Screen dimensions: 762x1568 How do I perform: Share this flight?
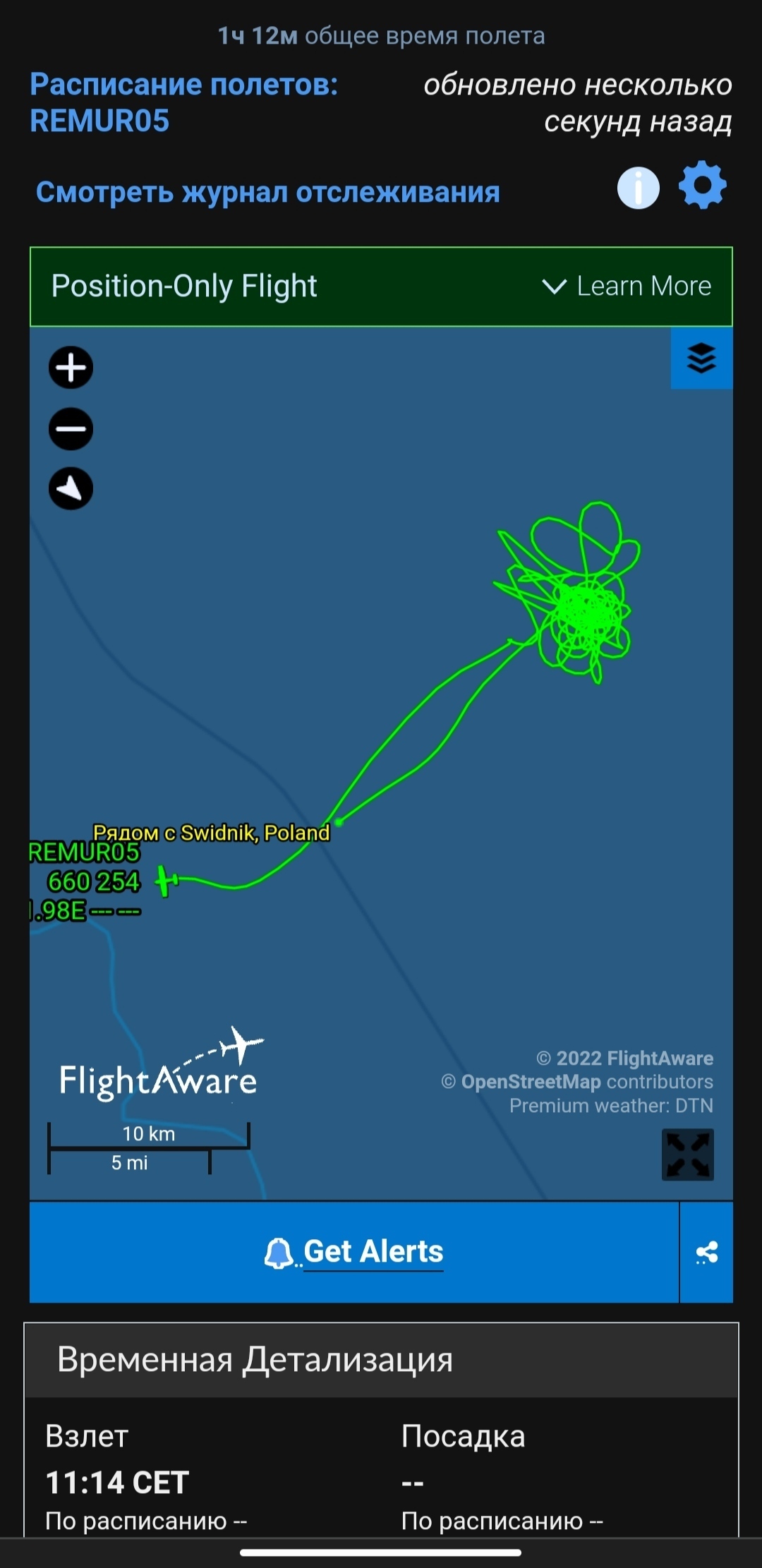point(706,1253)
